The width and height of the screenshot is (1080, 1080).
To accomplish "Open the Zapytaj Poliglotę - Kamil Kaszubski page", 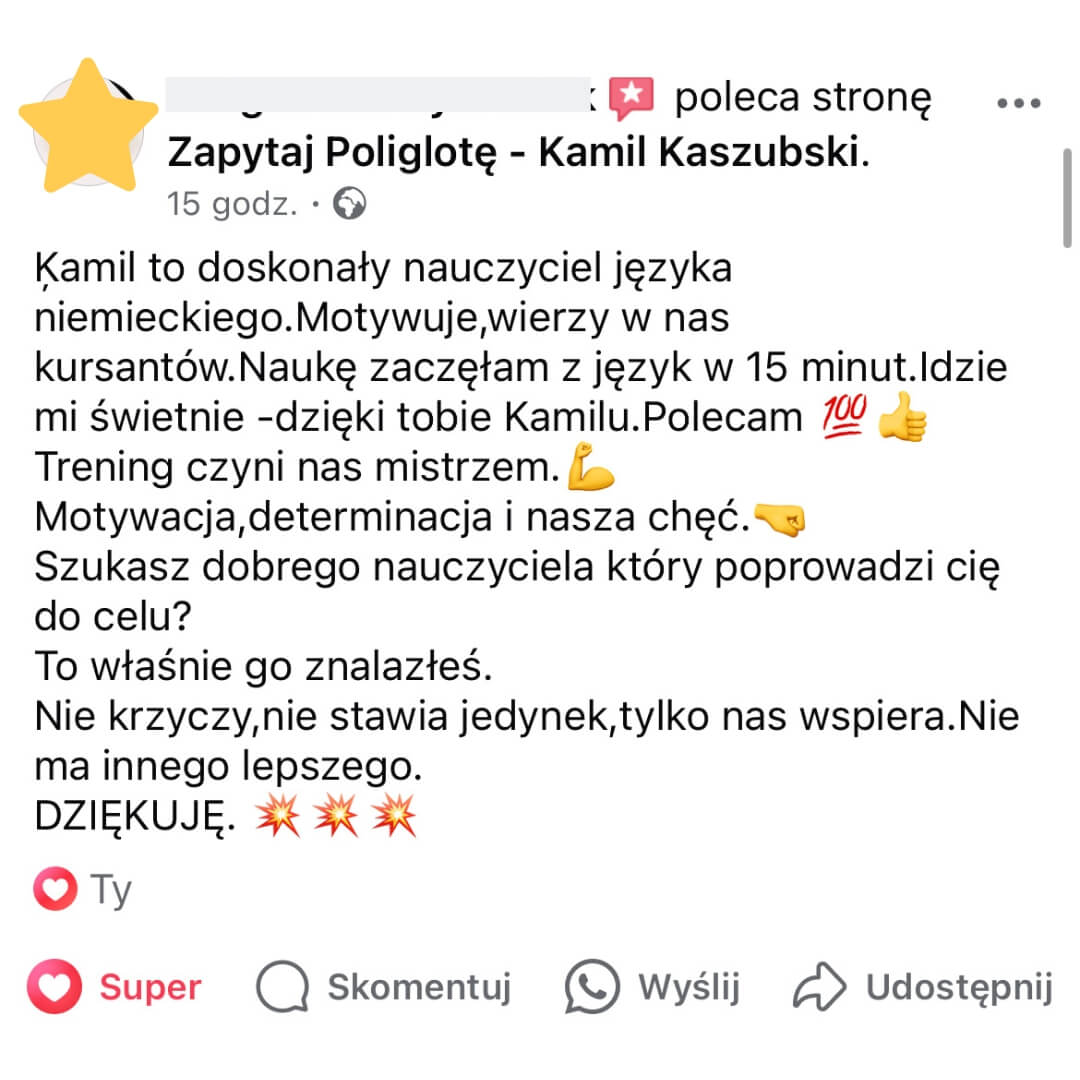I will pyautogui.click(x=514, y=152).
